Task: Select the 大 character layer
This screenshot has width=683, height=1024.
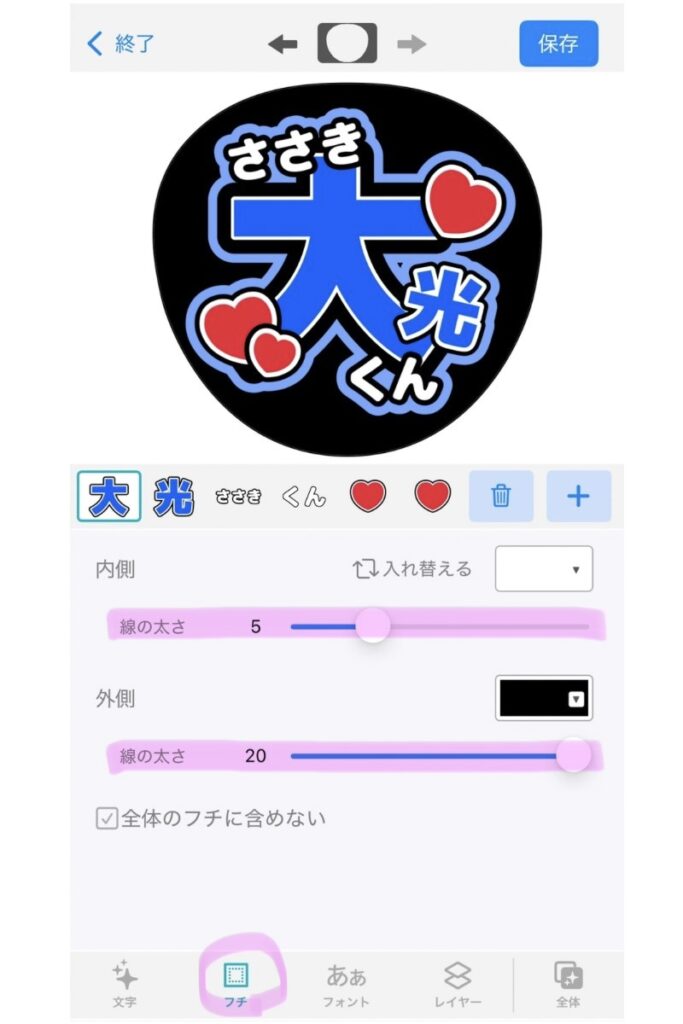Action: 109,496
